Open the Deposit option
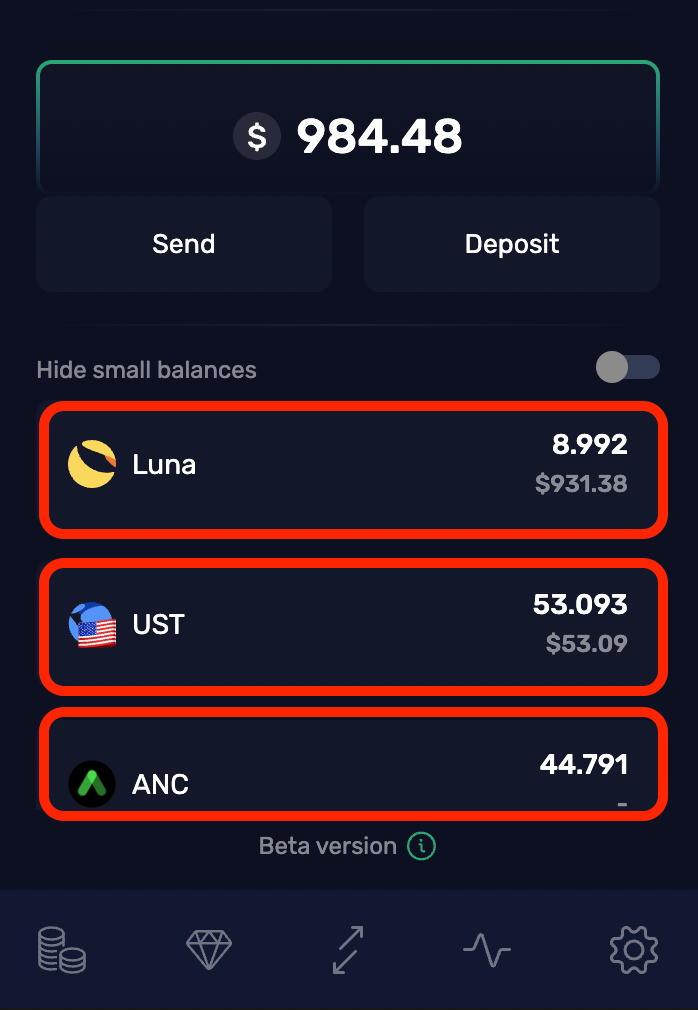This screenshot has width=698, height=1010. click(512, 243)
